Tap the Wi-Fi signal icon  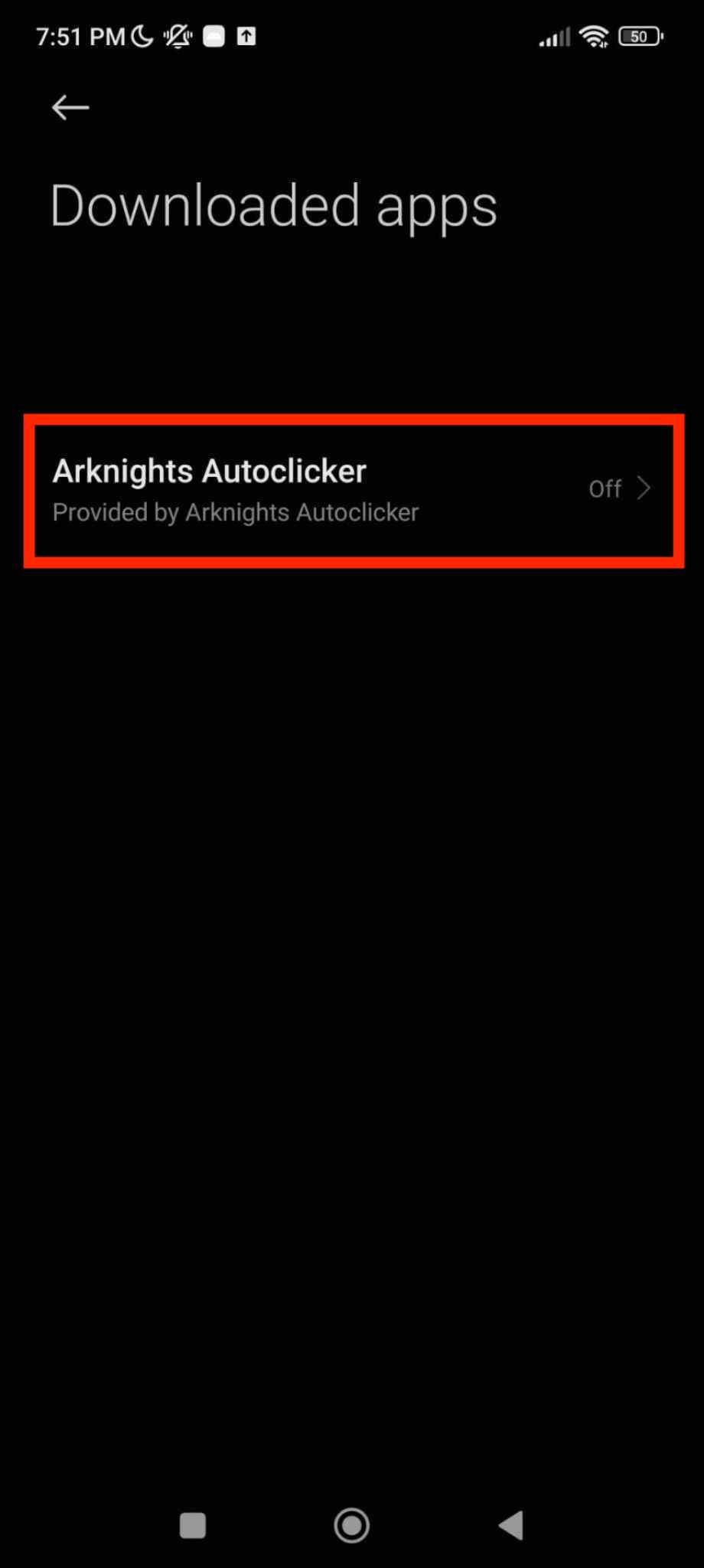593,35
